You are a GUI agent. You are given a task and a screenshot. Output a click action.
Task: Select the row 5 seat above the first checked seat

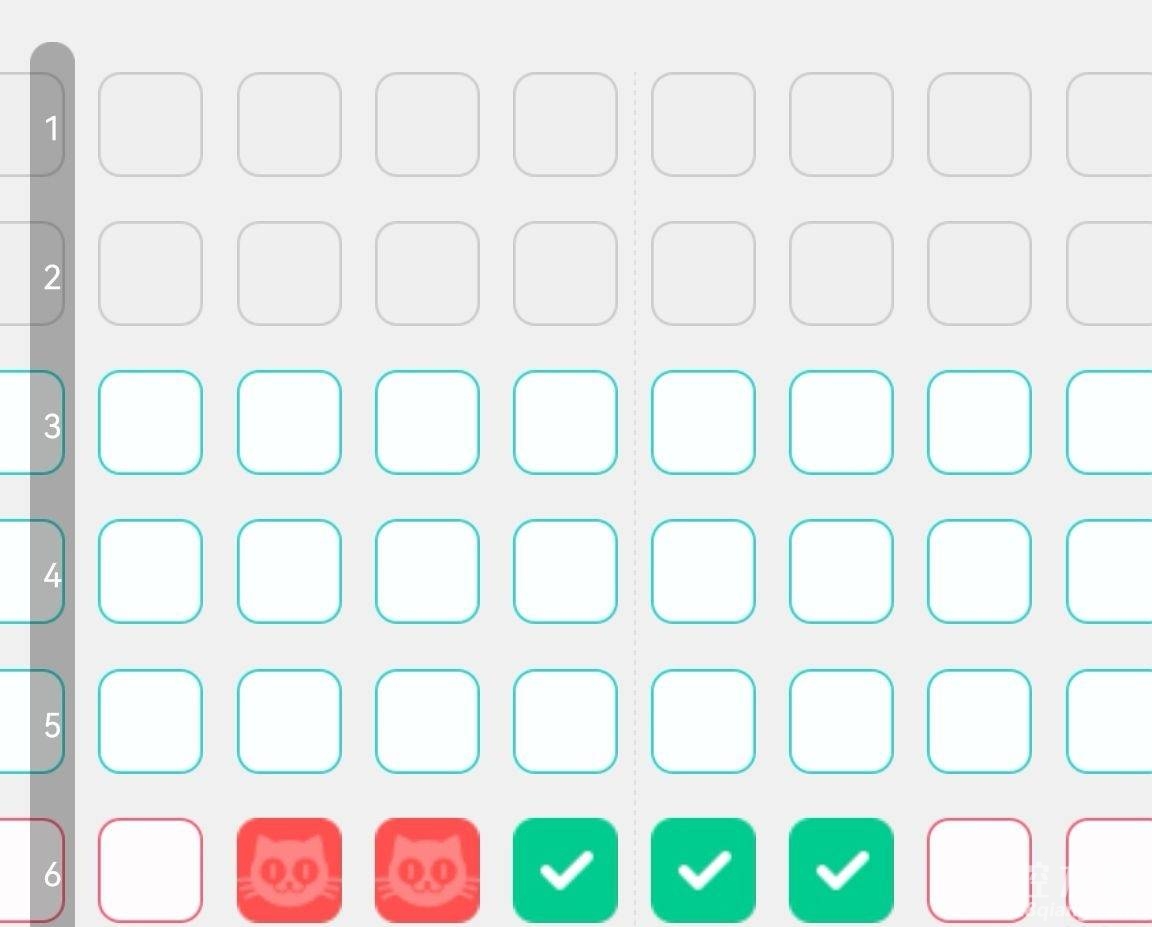565,721
